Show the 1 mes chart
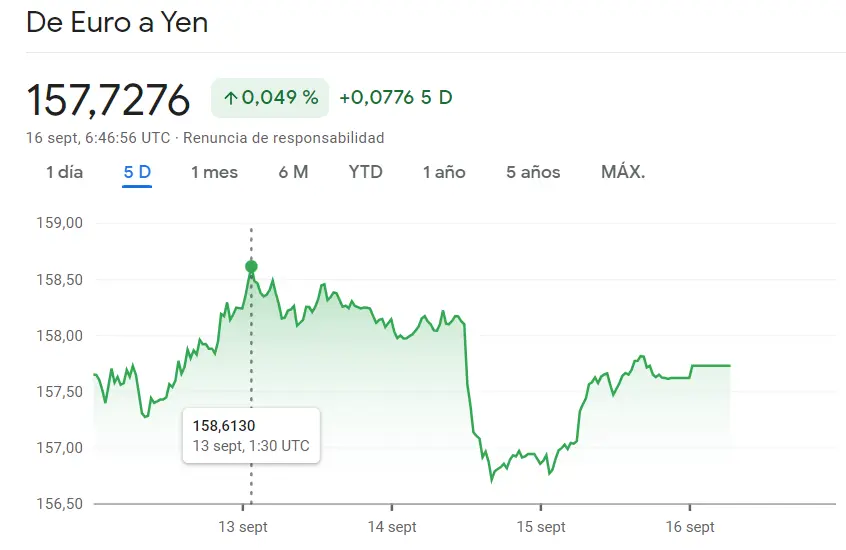The width and height of the screenshot is (846, 550). [214, 172]
